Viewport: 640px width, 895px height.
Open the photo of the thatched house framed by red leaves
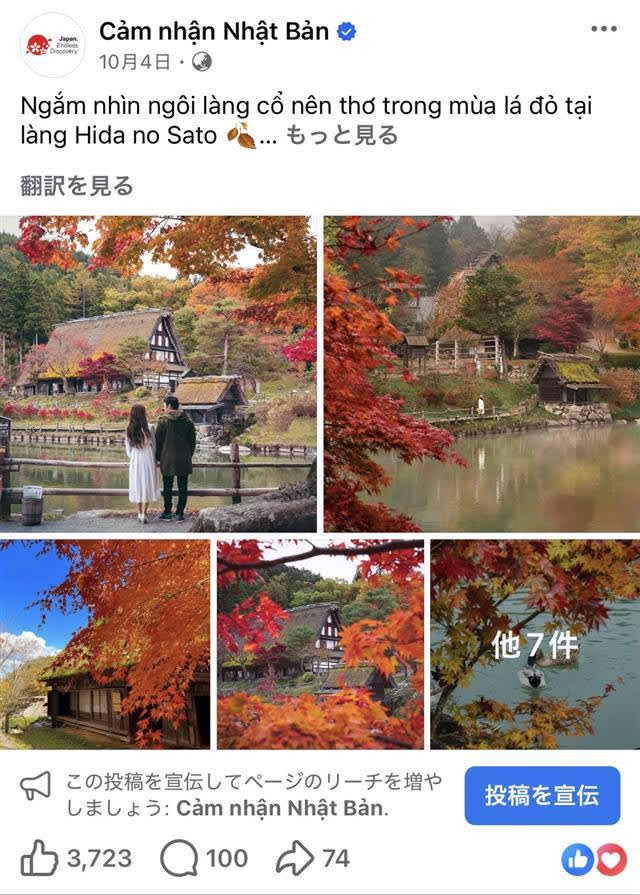320,645
